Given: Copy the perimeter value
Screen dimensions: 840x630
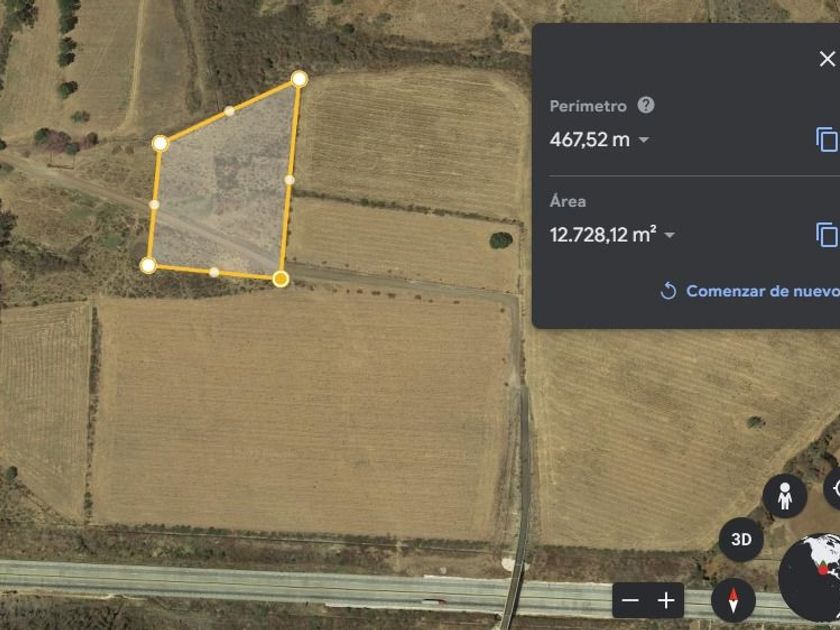Looking at the screenshot, I should click(827, 140).
